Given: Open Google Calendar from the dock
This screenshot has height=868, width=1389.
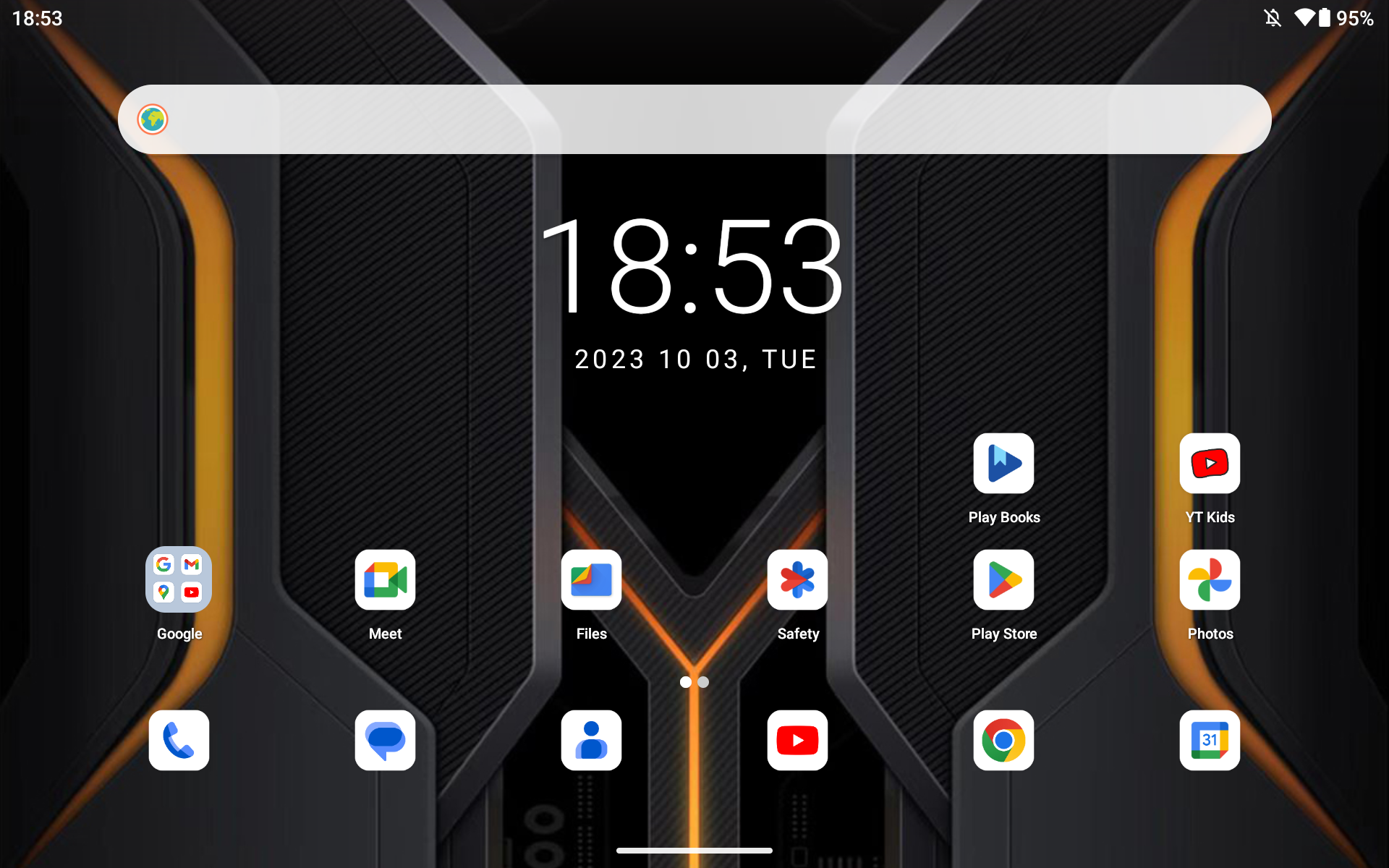Looking at the screenshot, I should coord(1210,740).
